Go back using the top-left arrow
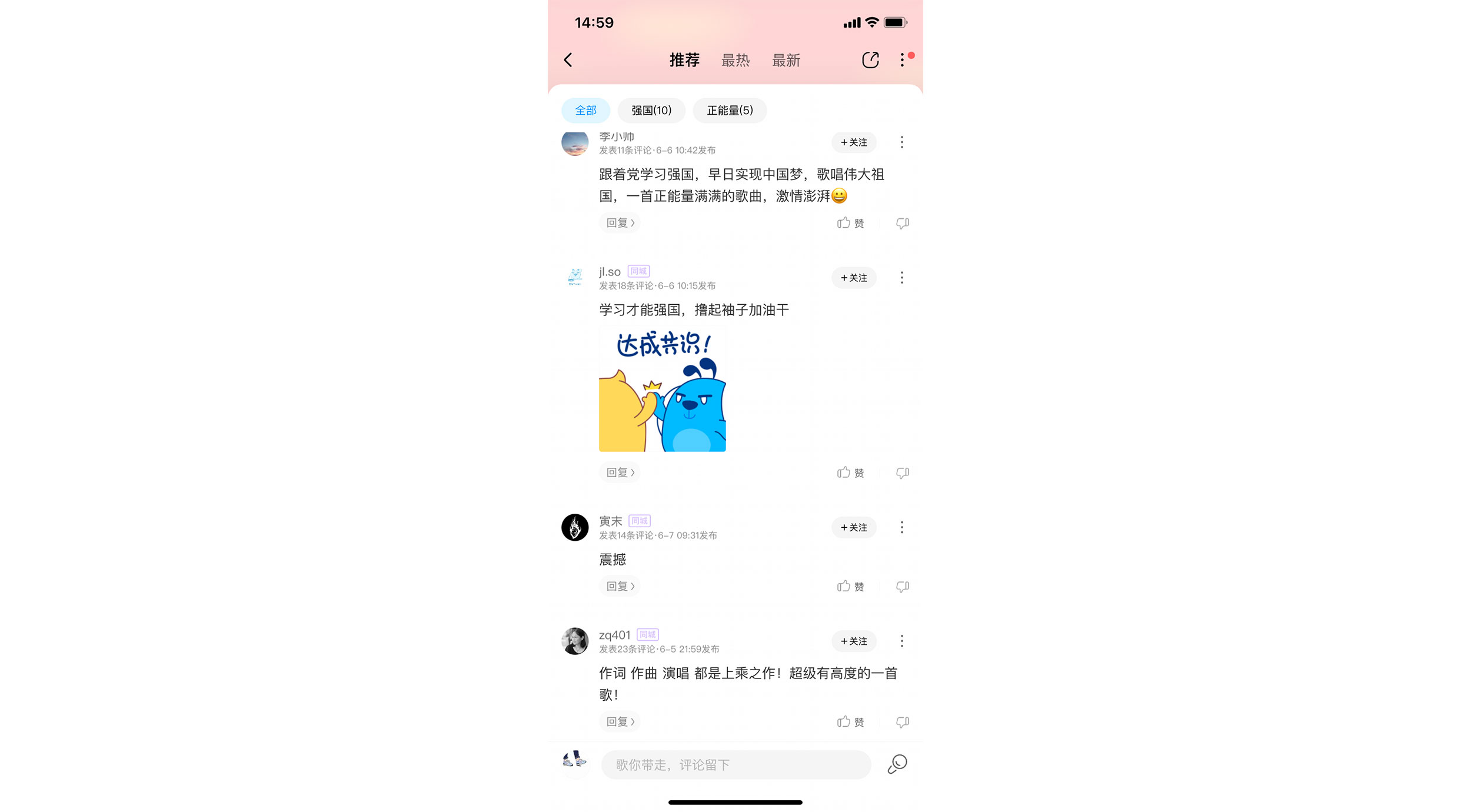 pos(568,60)
